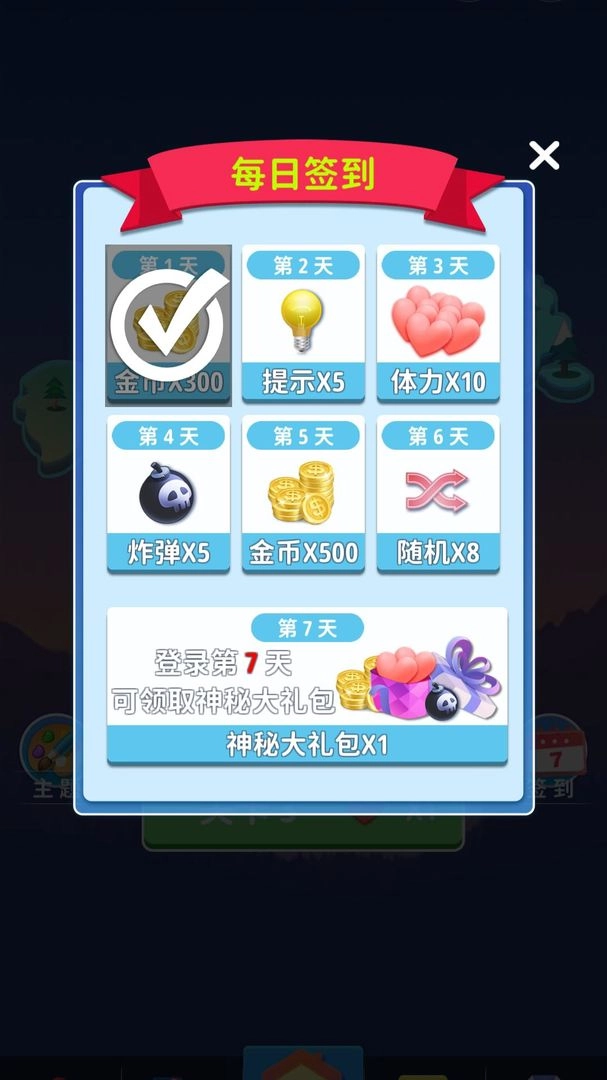
Task: Select the Day 3 stamina x10 reward
Action: click(437, 324)
